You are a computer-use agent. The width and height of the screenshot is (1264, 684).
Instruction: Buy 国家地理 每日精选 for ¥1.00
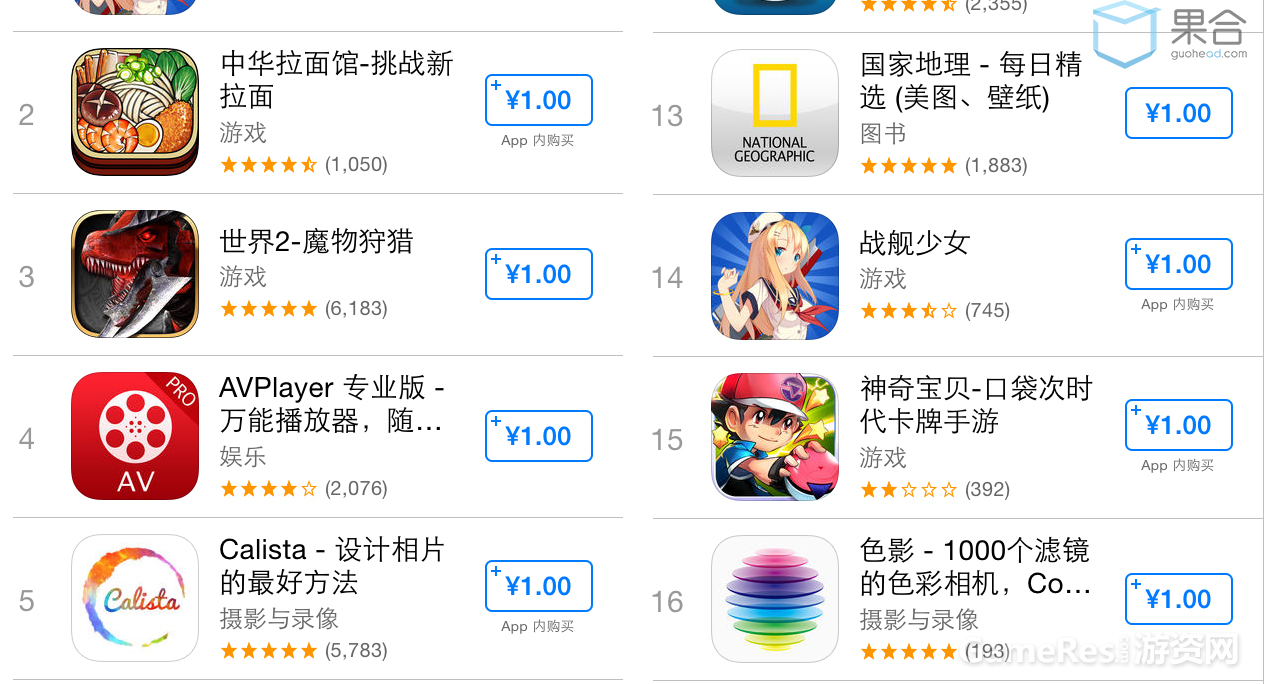1178,113
